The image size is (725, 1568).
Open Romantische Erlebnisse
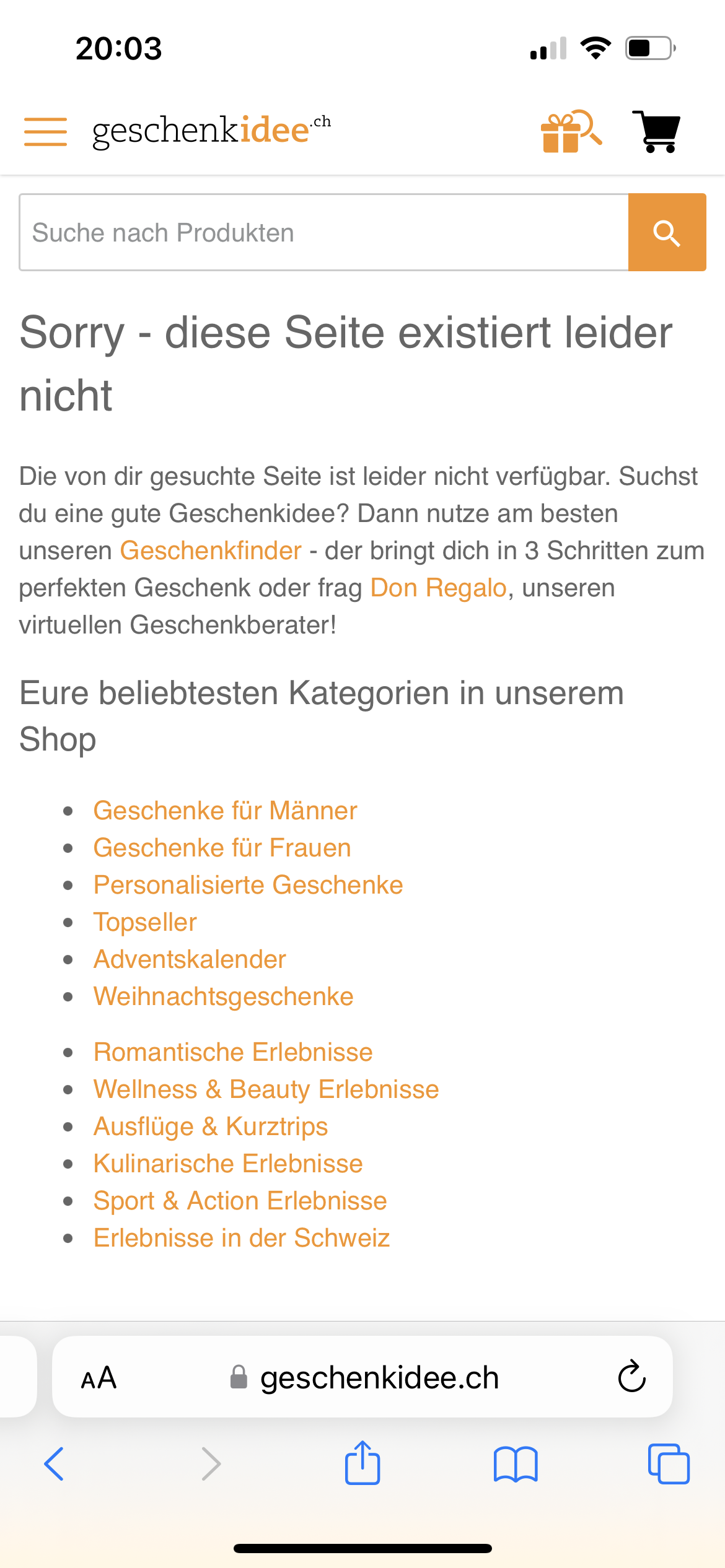point(233,1052)
